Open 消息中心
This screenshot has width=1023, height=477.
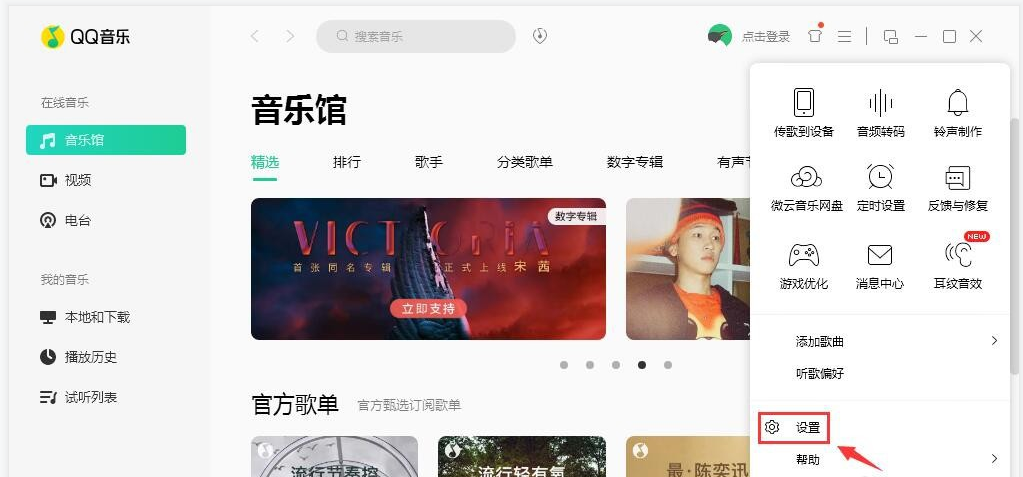pyautogui.click(x=880, y=264)
